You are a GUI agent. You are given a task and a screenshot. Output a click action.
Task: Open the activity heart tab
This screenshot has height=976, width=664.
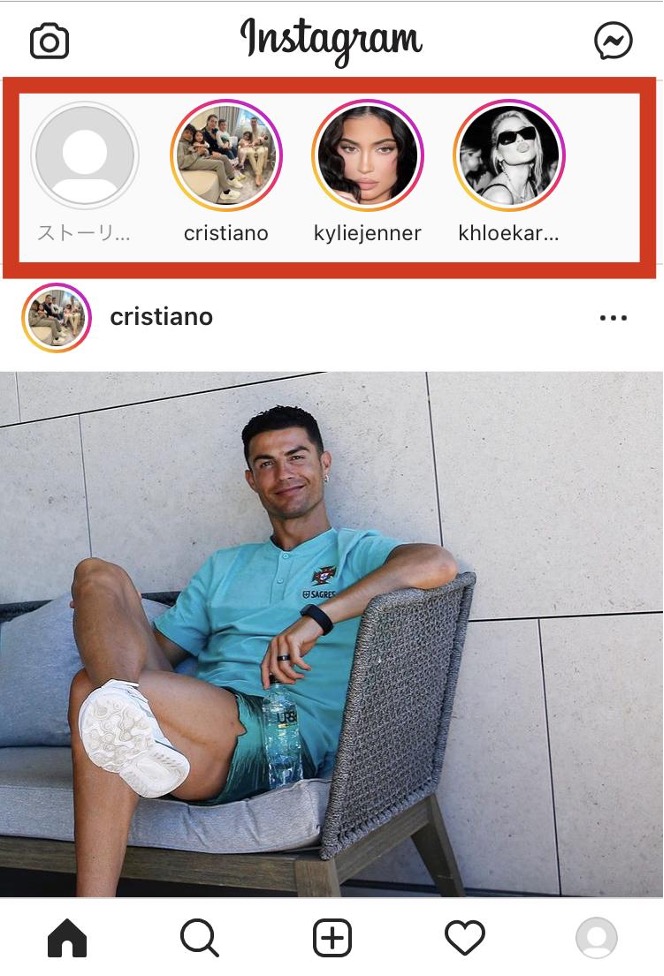coord(464,938)
